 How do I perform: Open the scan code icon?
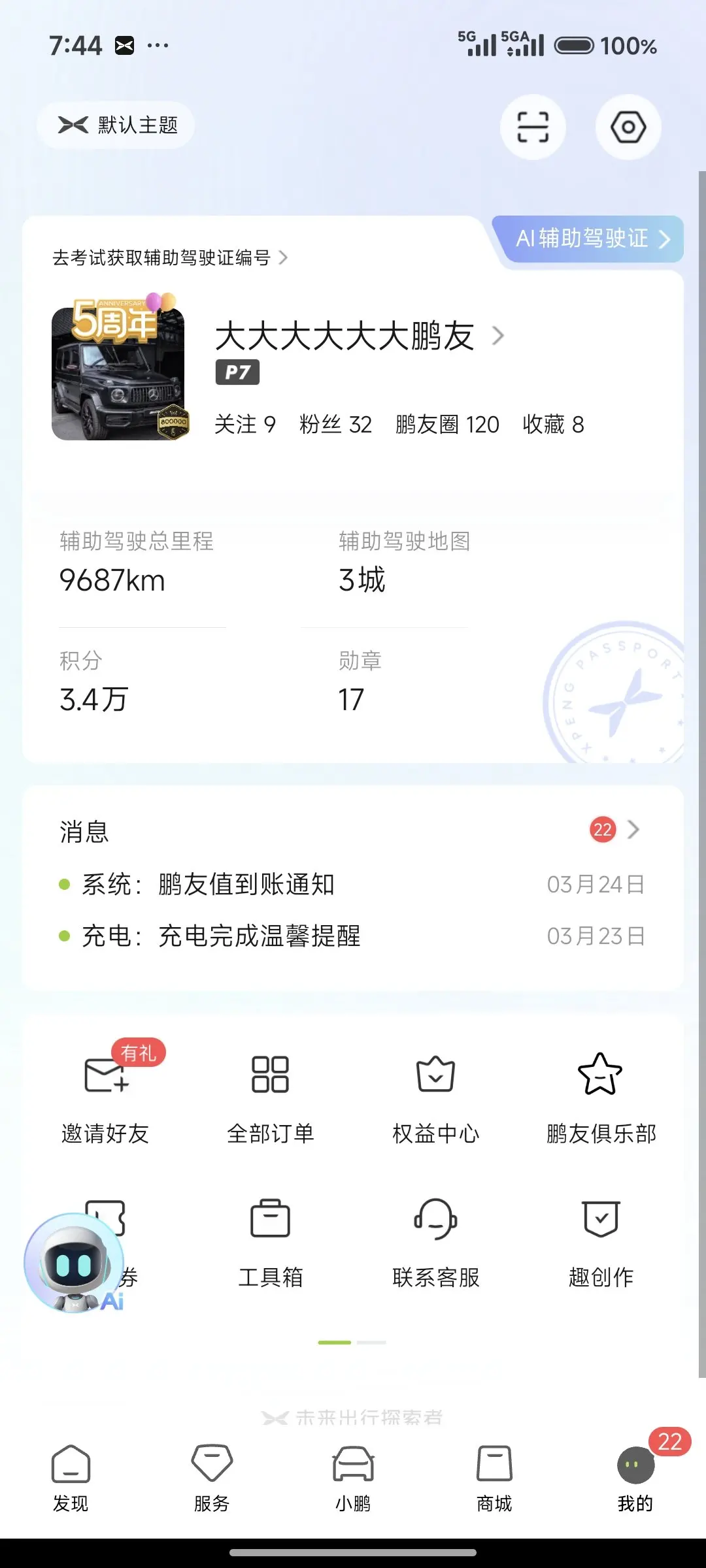pyautogui.click(x=533, y=127)
